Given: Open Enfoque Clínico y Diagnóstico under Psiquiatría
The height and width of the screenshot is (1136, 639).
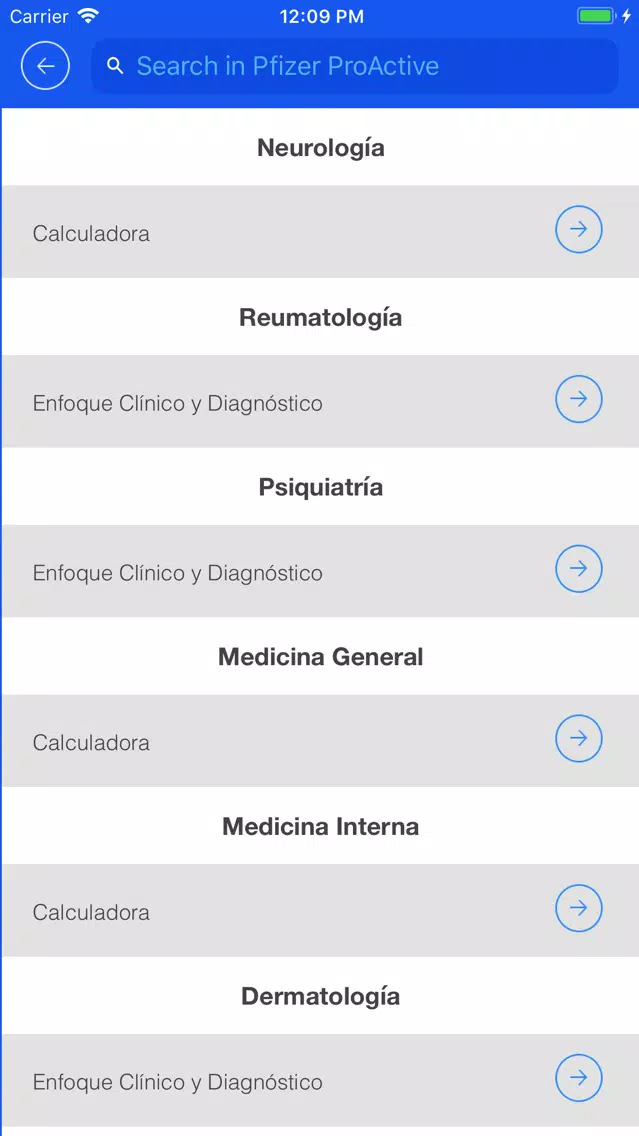Looking at the screenshot, I should click(320, 570).
